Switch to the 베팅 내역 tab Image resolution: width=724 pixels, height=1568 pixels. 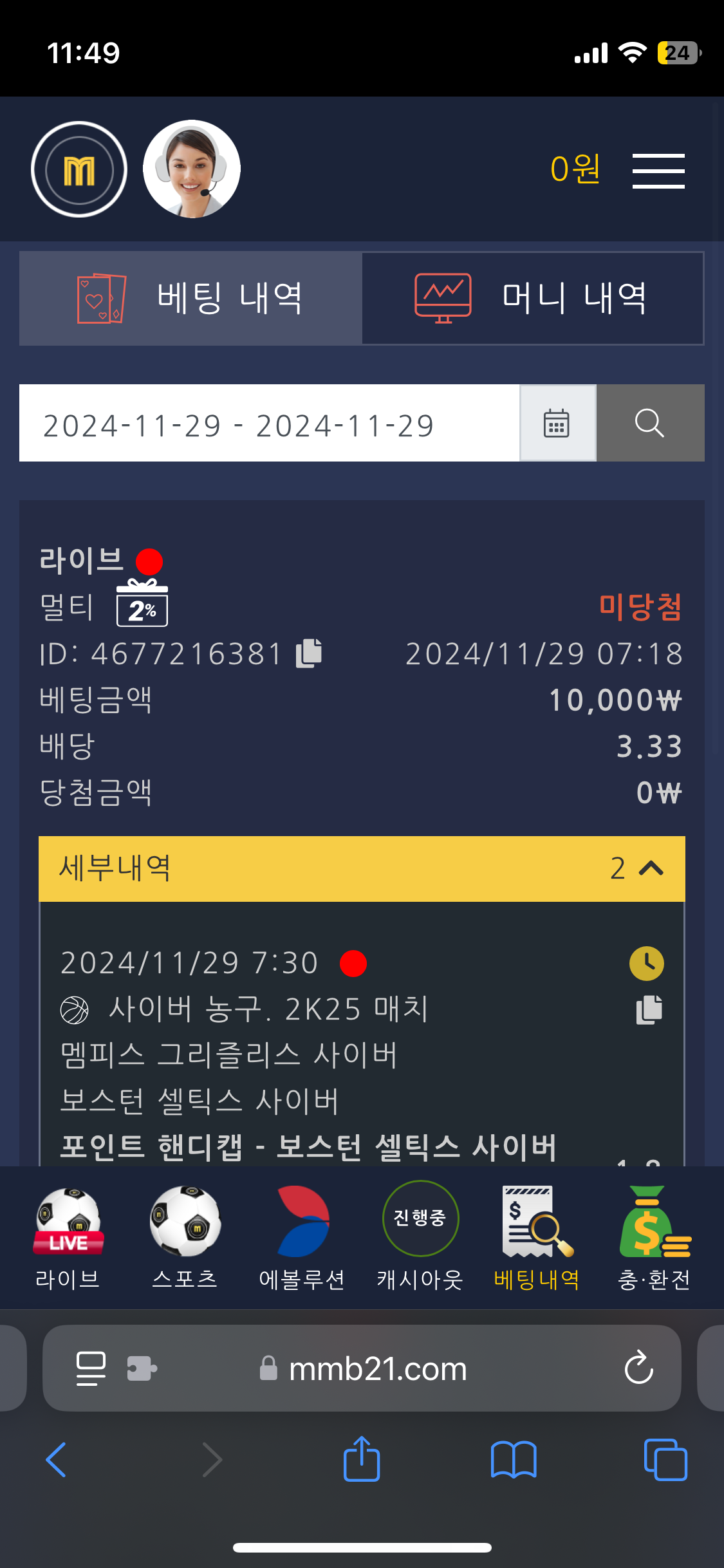190,298
